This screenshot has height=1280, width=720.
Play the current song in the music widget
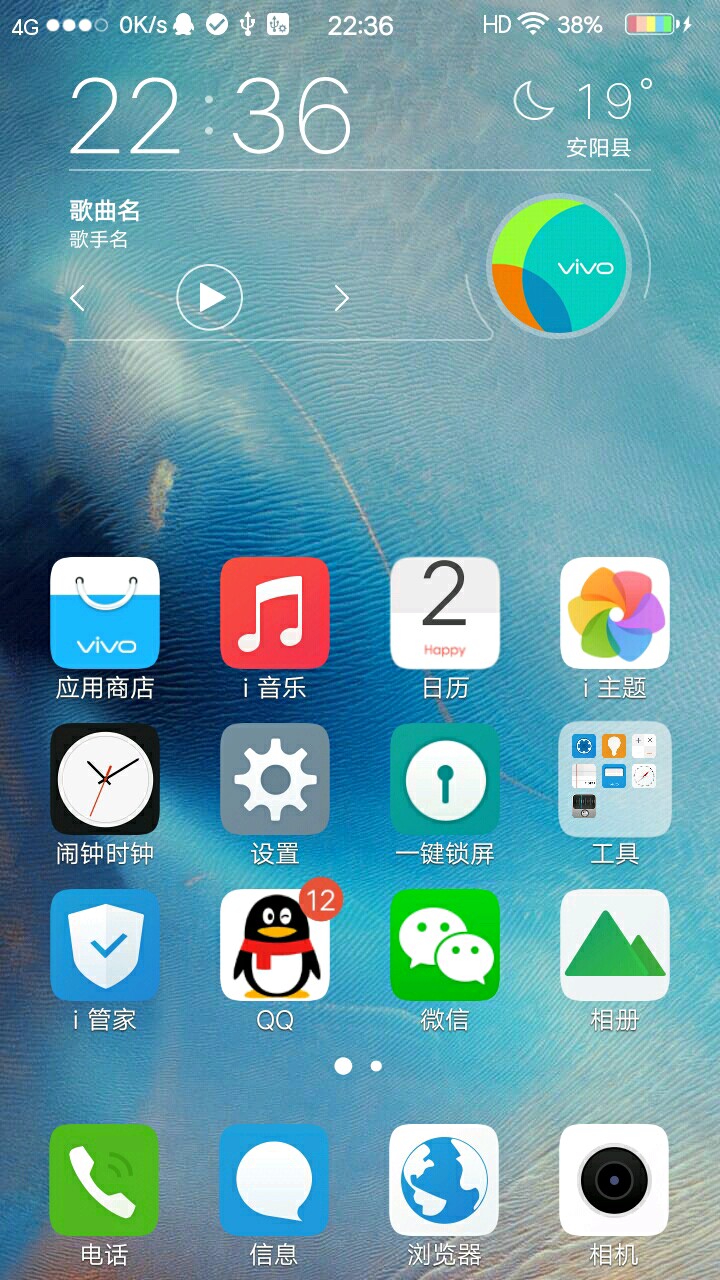[209, 296]
